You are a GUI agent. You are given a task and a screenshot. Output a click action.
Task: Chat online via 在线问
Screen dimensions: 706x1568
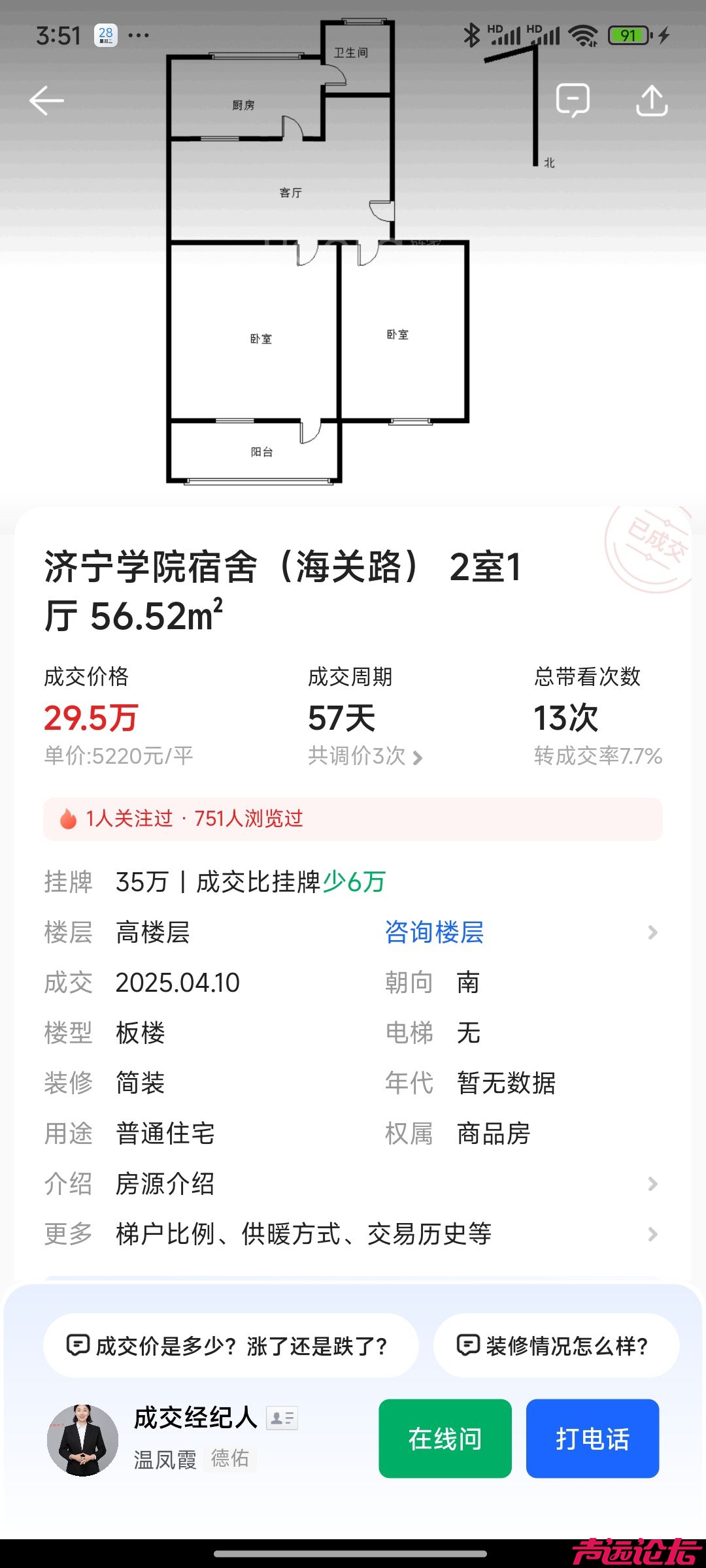pos(445,1439)
